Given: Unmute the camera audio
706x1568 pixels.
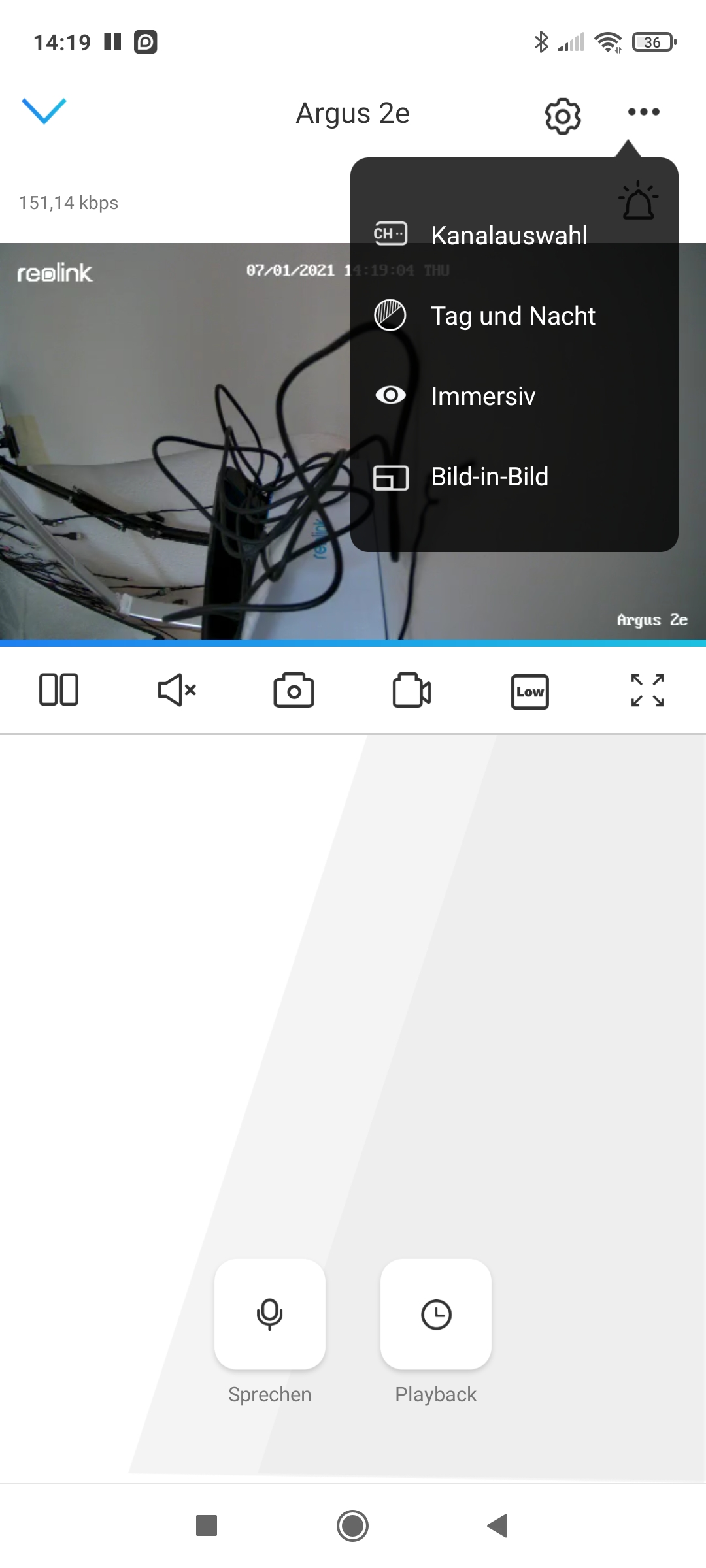Looking at the screenshot, I should 176,690.
